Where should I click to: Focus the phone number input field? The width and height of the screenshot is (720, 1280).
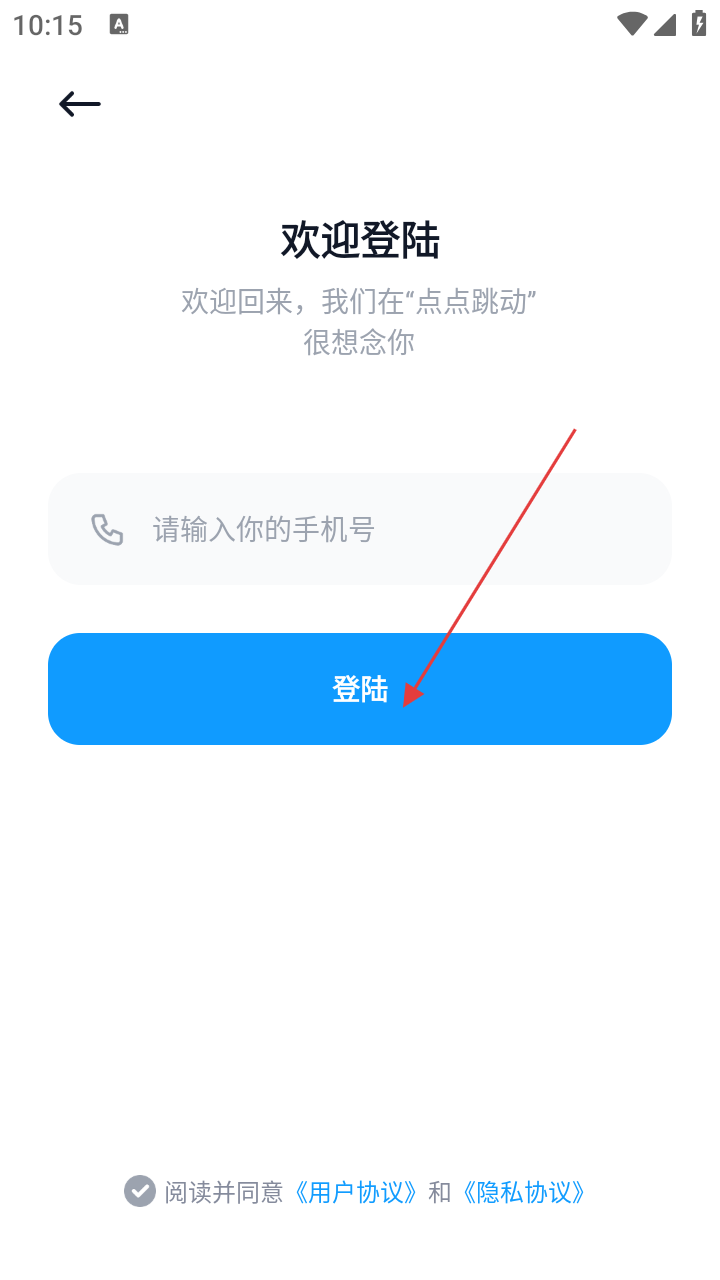pos(360,529)
